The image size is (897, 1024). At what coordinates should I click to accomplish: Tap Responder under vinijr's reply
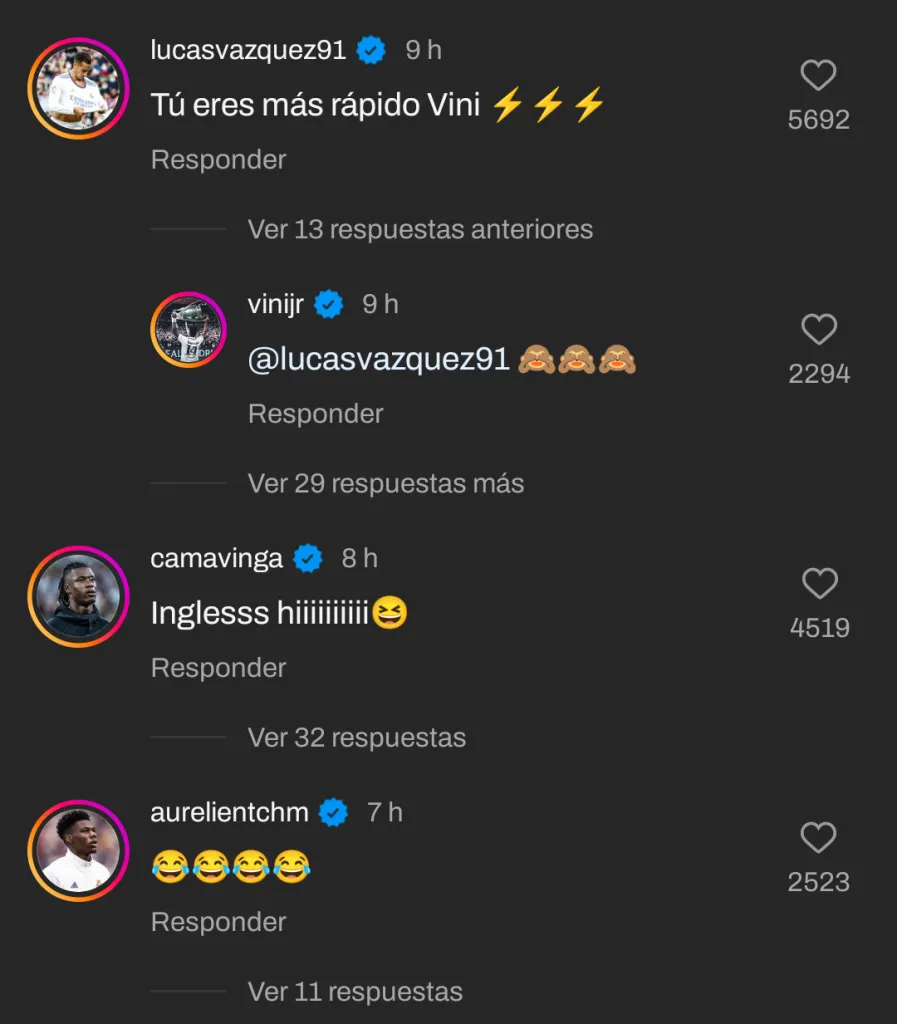click(x=315, y=414)
